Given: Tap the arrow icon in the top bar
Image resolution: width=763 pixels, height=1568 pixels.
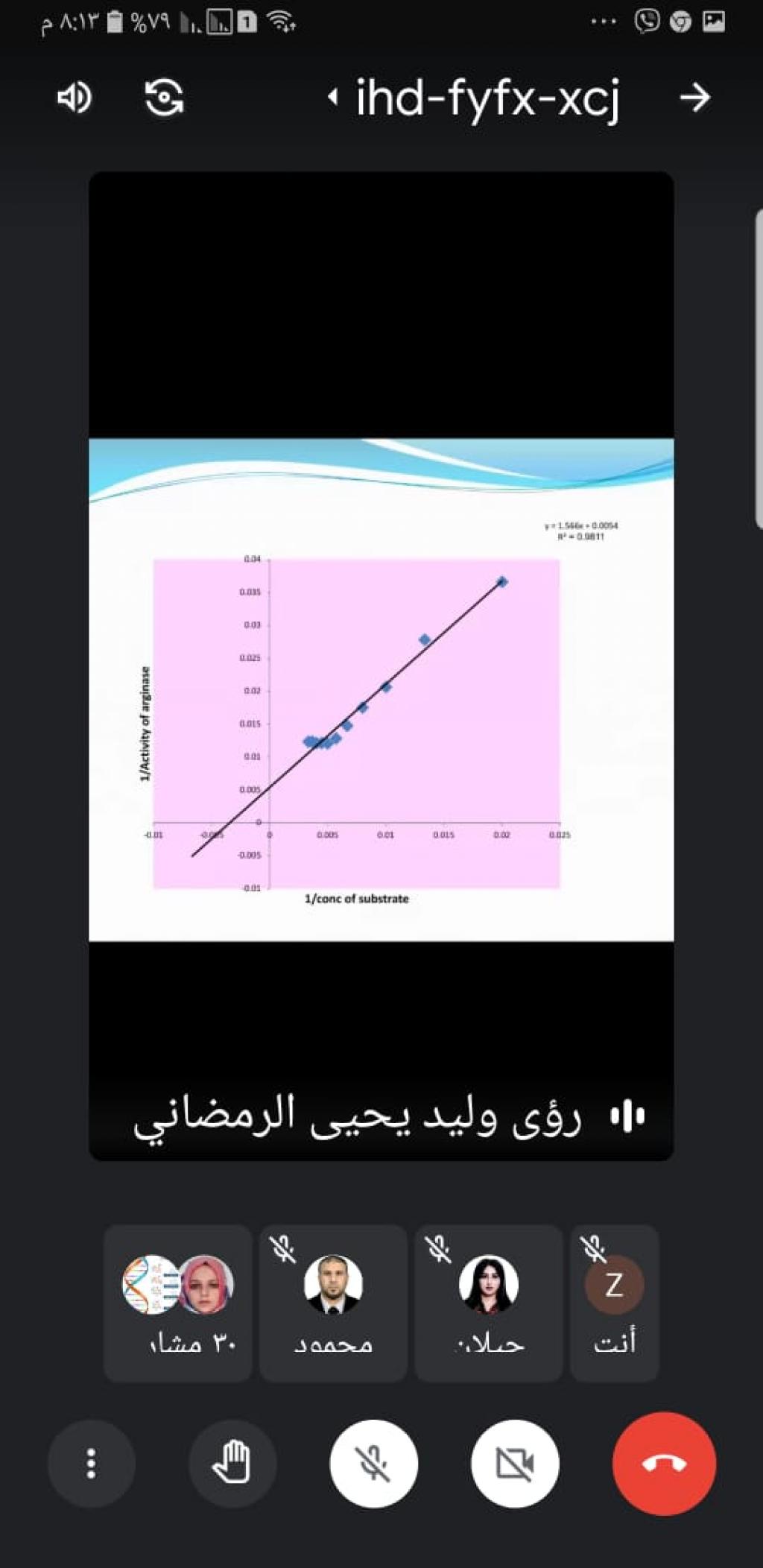Looking at the screenshot, I should pyautogui.click(x=694, y=98).
